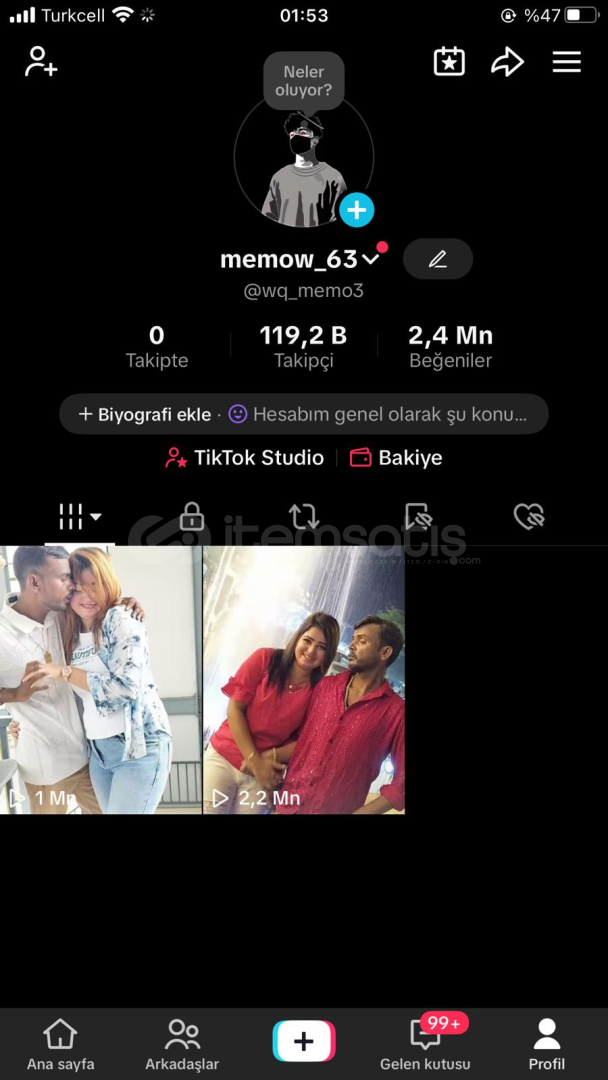This screenshot has width=608, height=1080.
Task: Go to Ana sayfa home tab
Action: click(x=61, y=1044)
